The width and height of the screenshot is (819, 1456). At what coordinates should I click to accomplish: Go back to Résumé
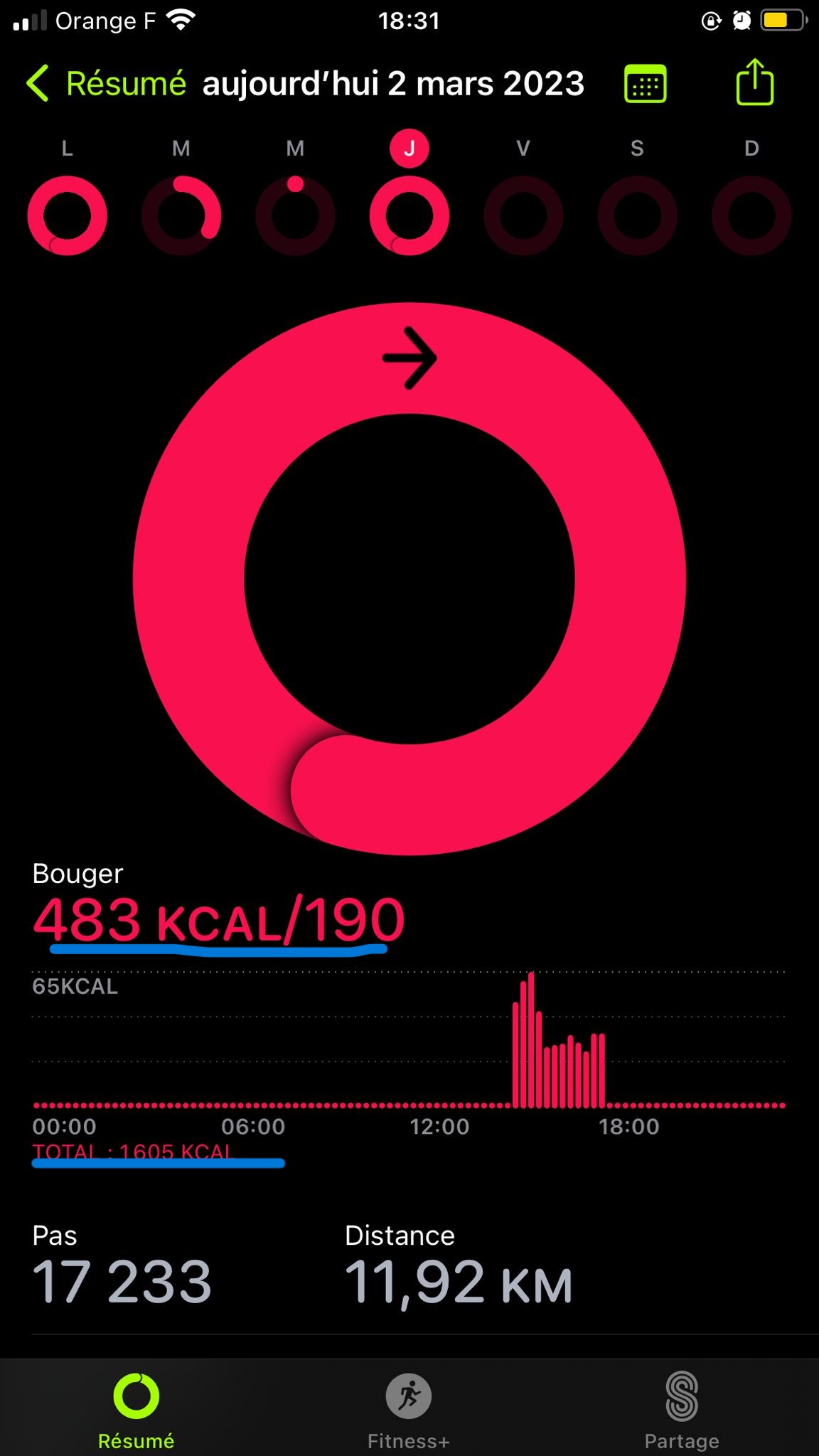[x=107, y=84]
